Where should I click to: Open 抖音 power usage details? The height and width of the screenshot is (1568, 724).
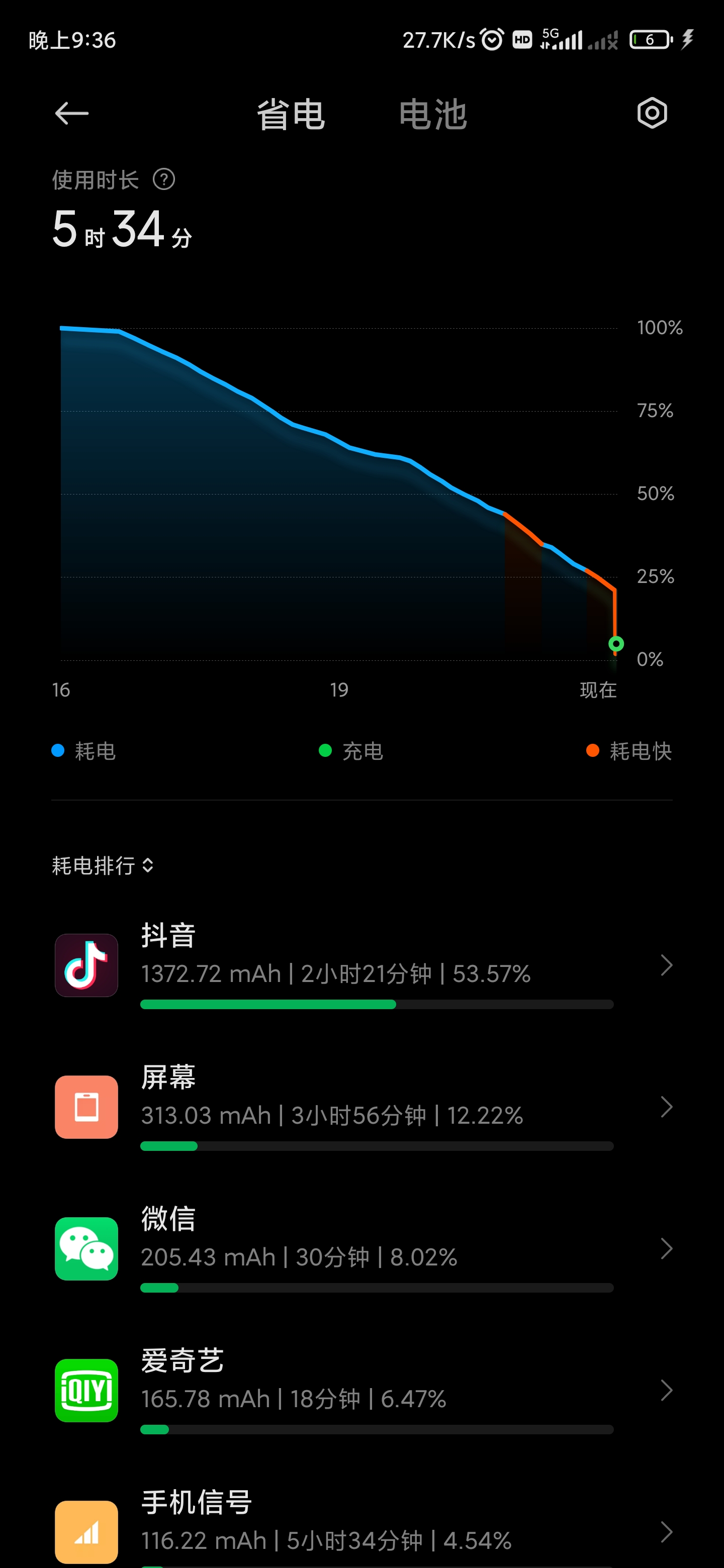363,965
